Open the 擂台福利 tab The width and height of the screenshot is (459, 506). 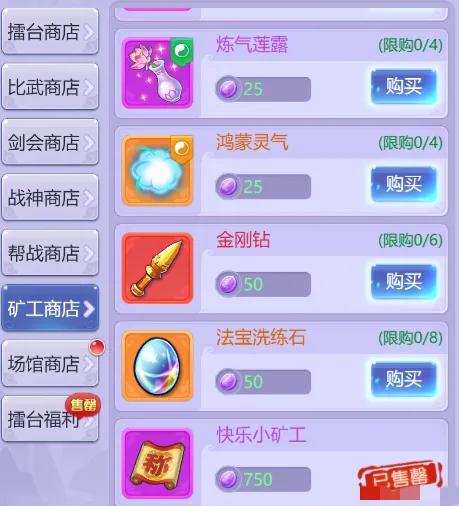coord(50,419)
